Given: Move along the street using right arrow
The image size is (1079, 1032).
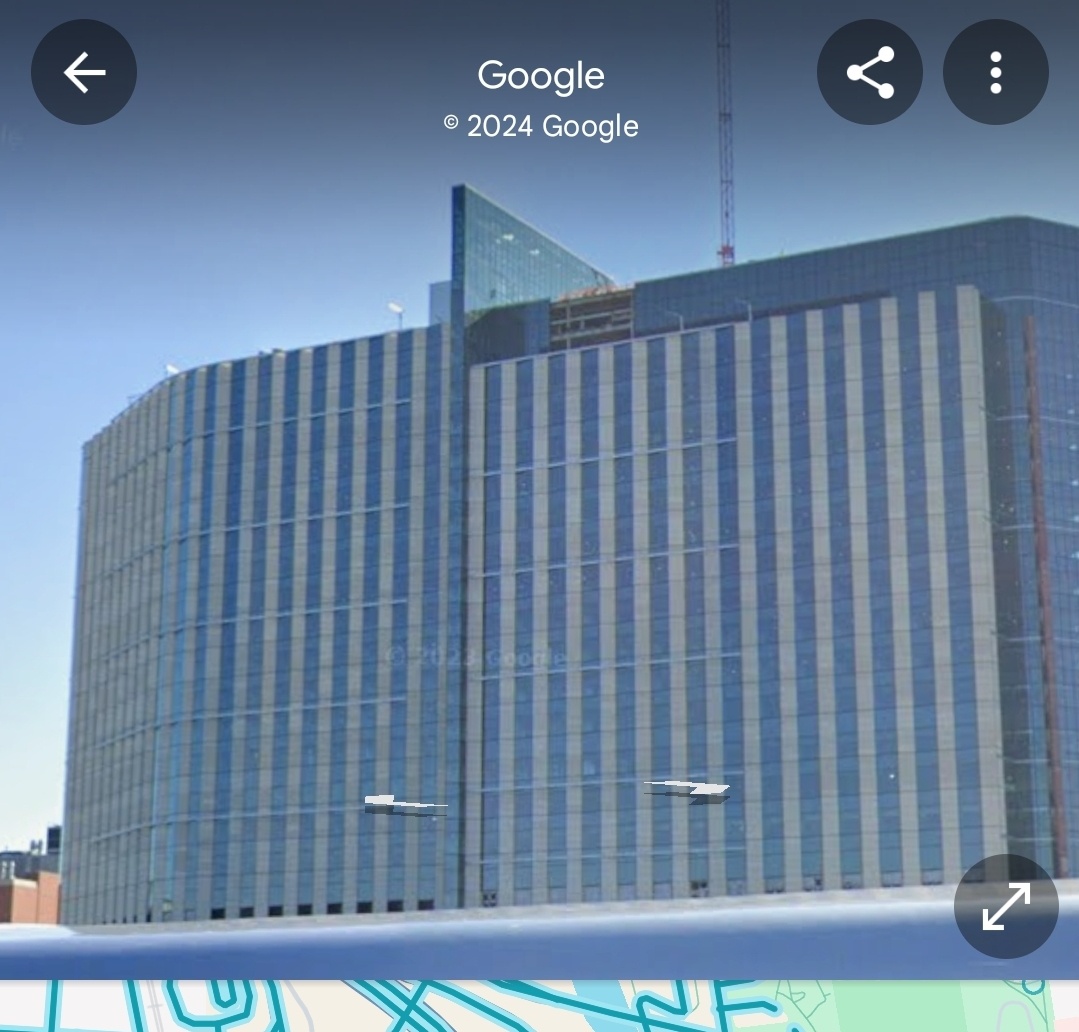Looking at the screenshot, I should click(689, 791).
